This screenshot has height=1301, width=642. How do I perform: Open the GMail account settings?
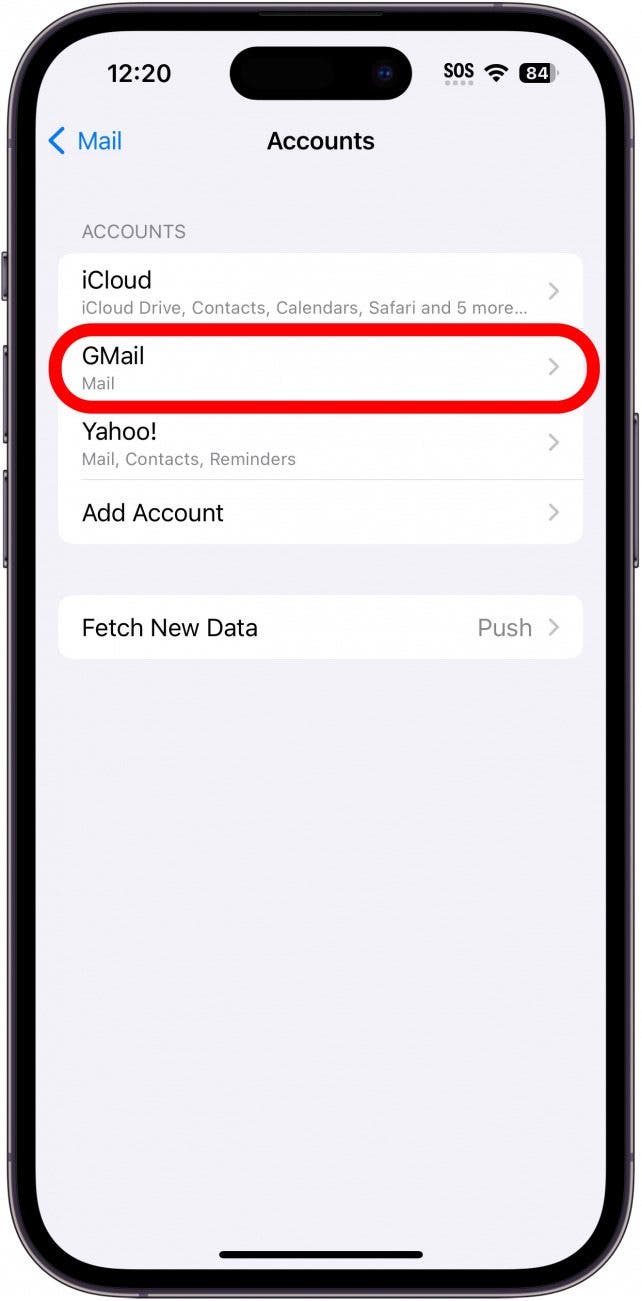coord(320,367)
